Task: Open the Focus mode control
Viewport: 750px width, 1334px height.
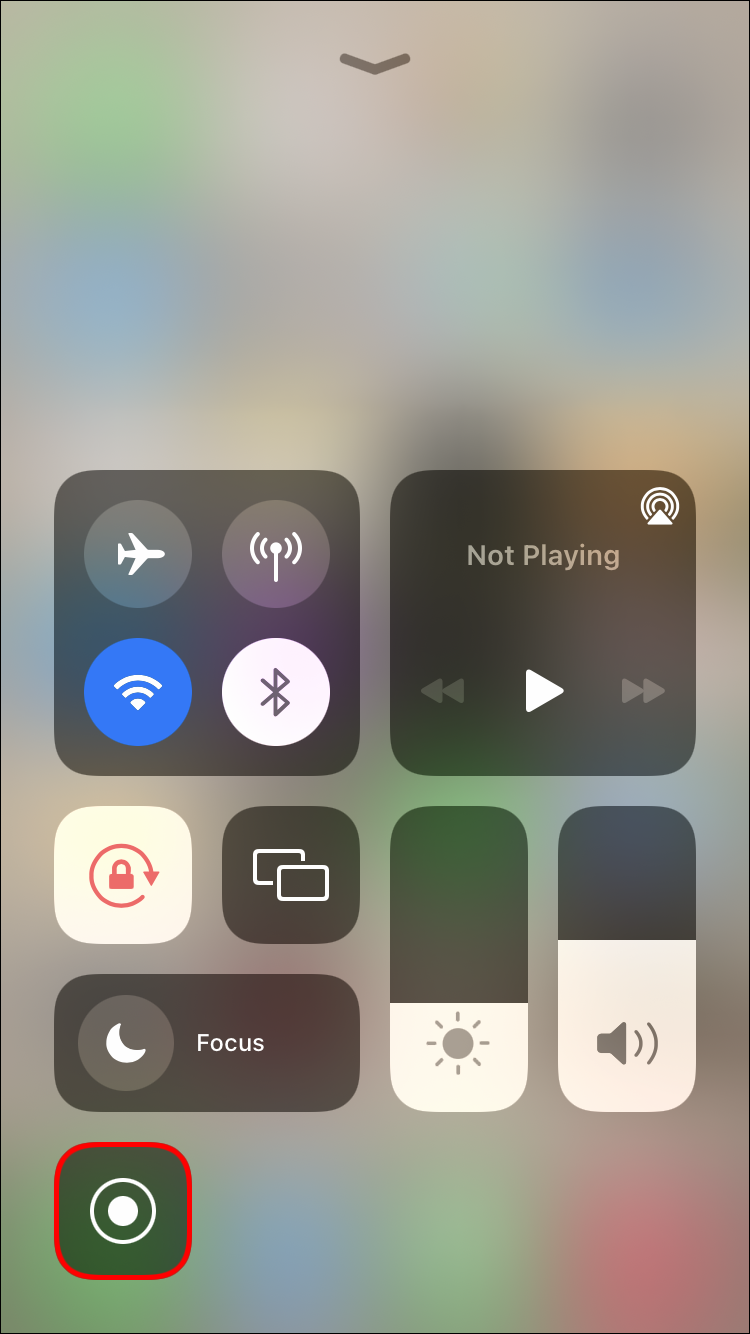Action: [207, 1043]
